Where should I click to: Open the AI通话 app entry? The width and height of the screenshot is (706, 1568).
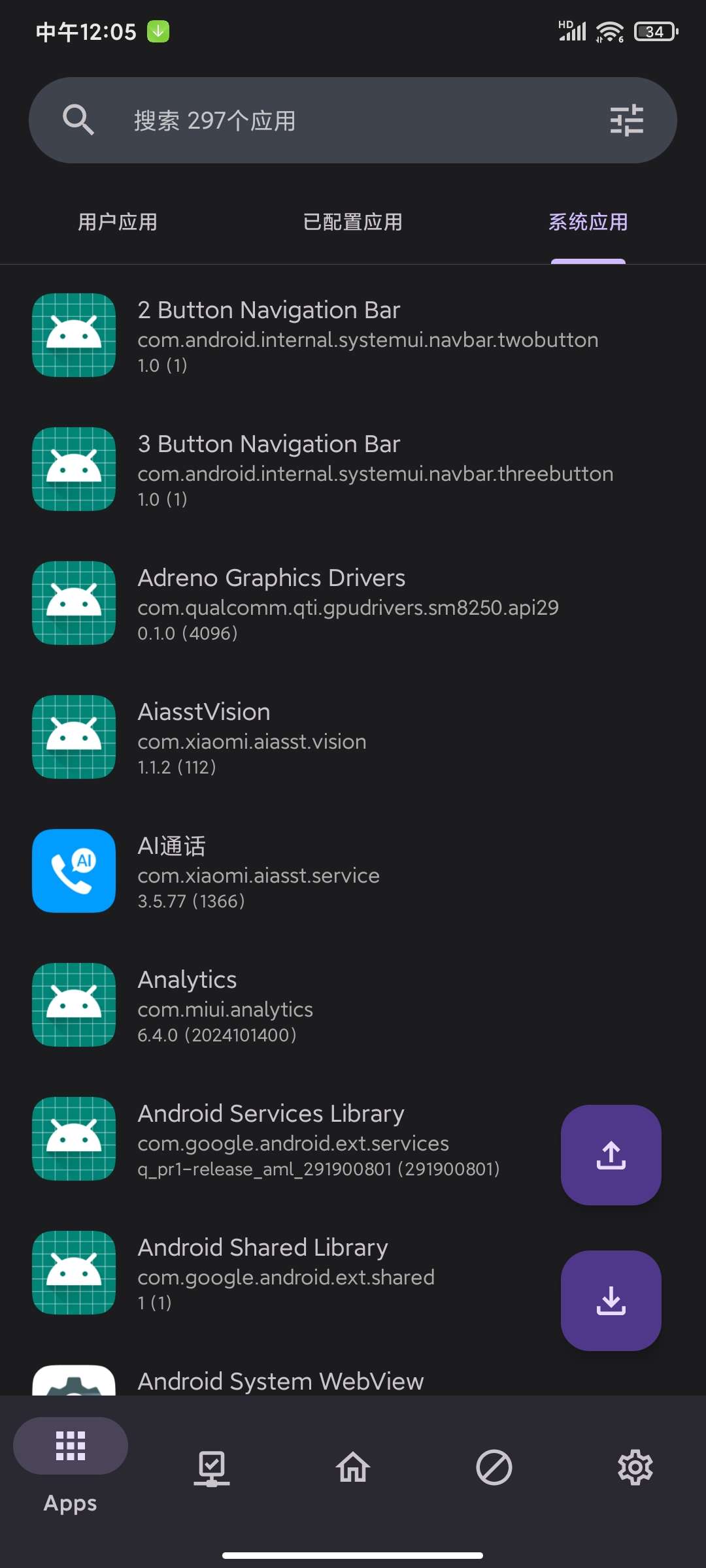tap(353, 871)
